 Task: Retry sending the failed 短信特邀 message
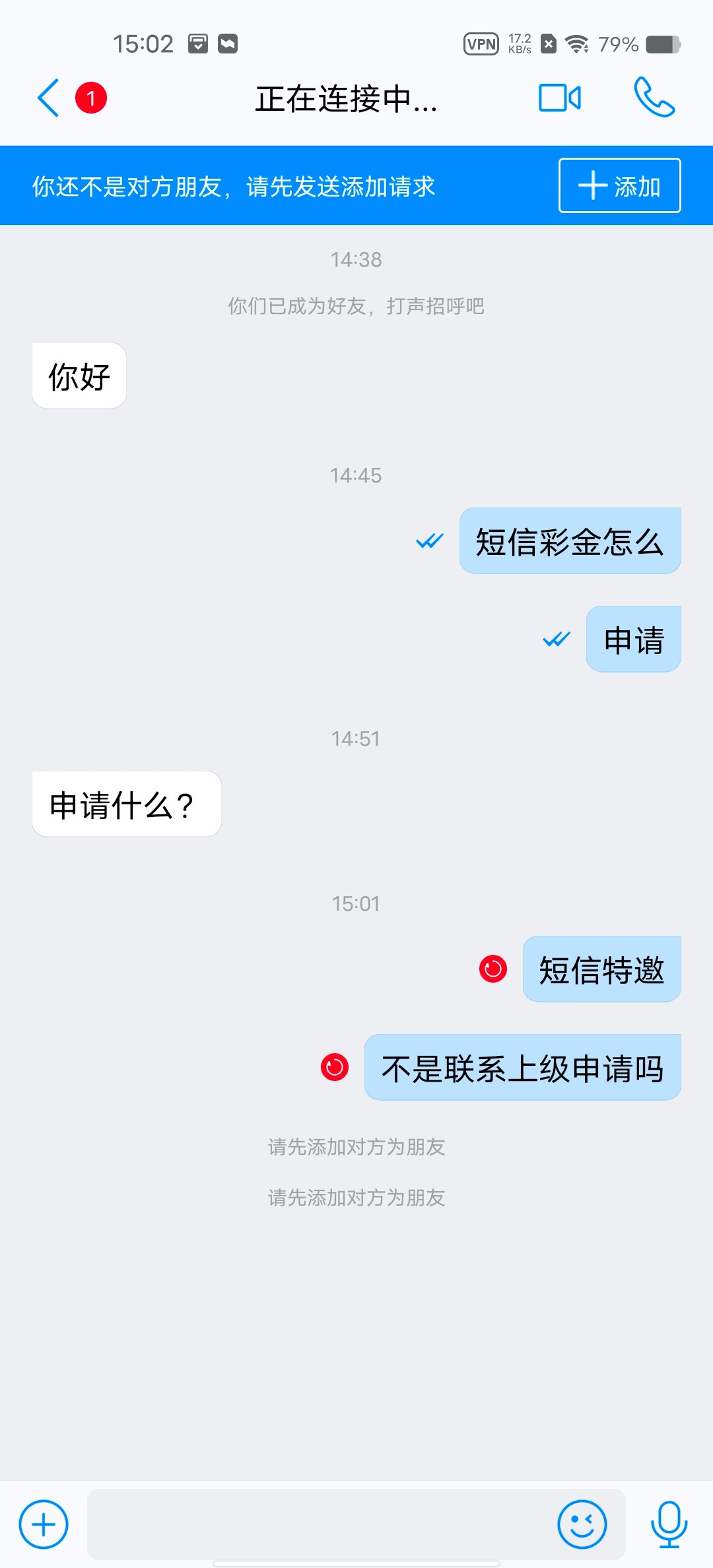coord(492,969)
